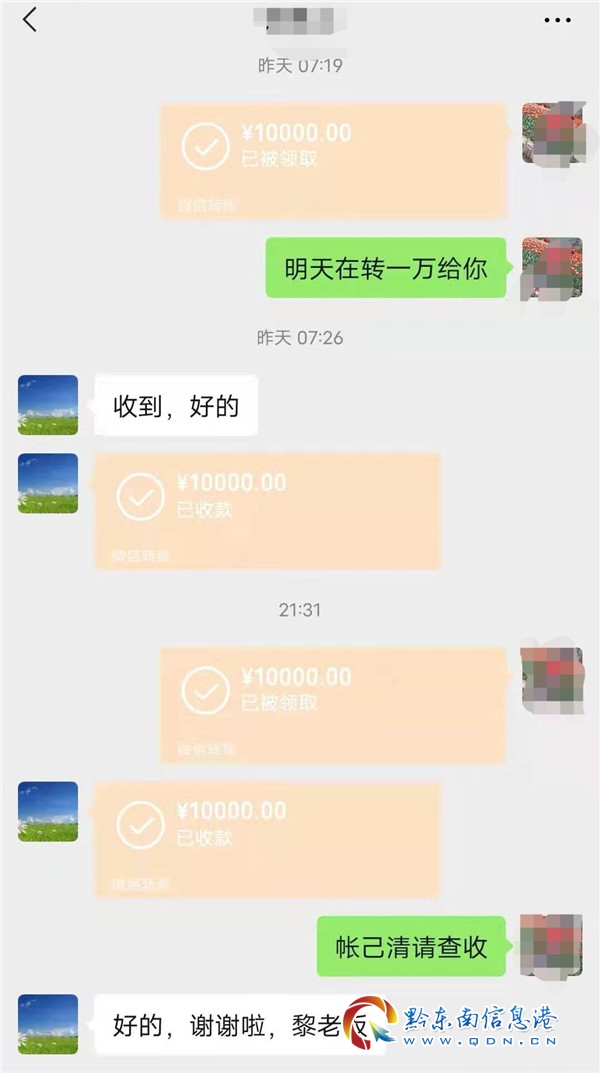This screenshot has height=1073, width=600.
Task: View the 已收款 transfer below 收到，好的
Action: (267, 511)
